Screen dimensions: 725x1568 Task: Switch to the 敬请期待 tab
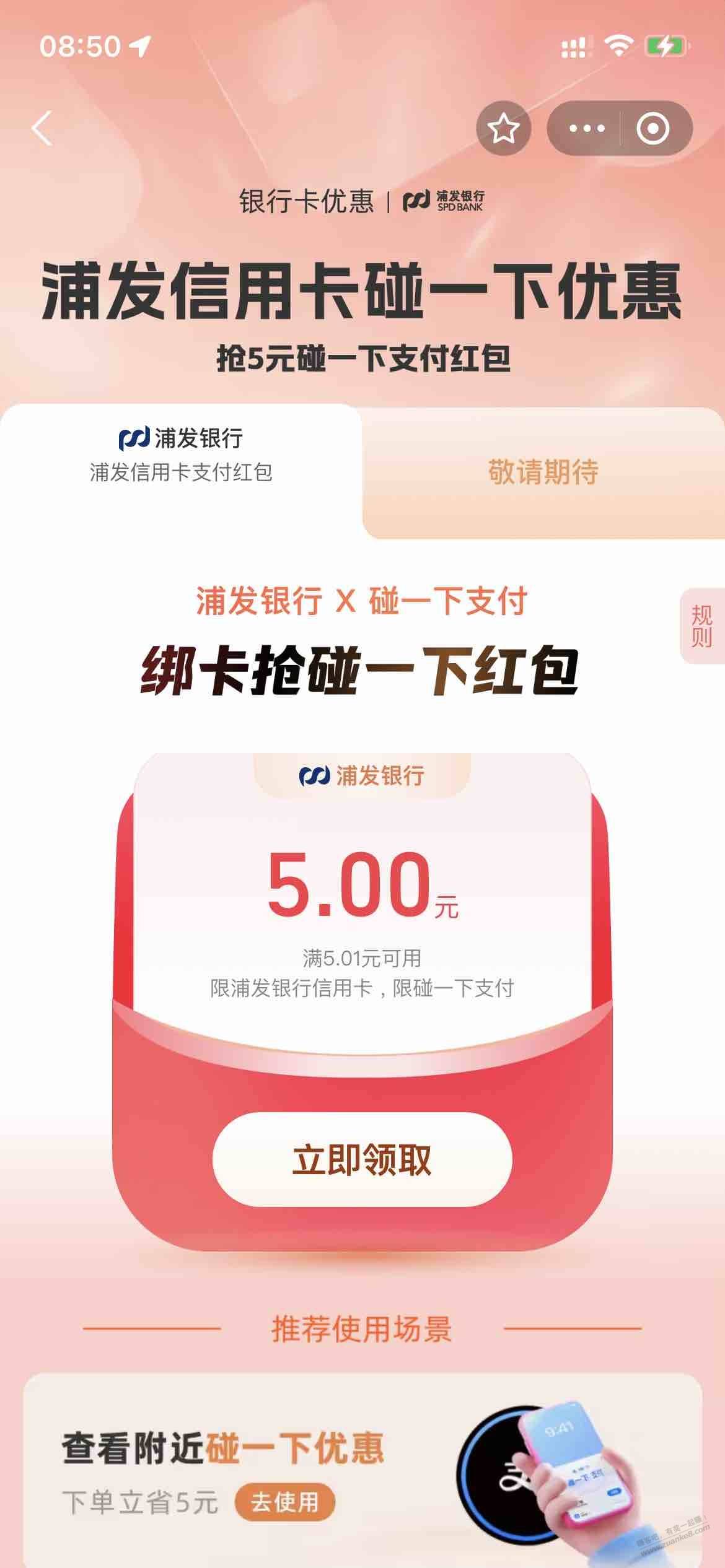click(x=543, y=472)
